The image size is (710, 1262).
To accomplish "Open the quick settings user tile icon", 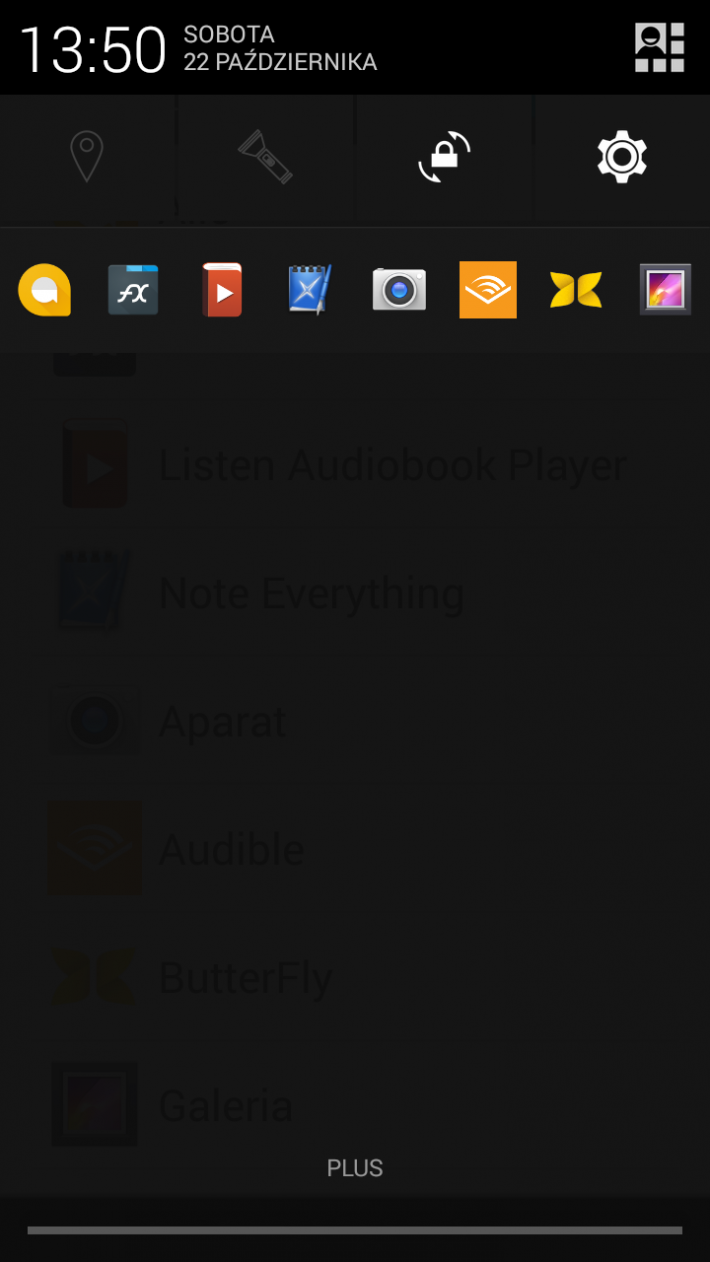I will [660, 47].
